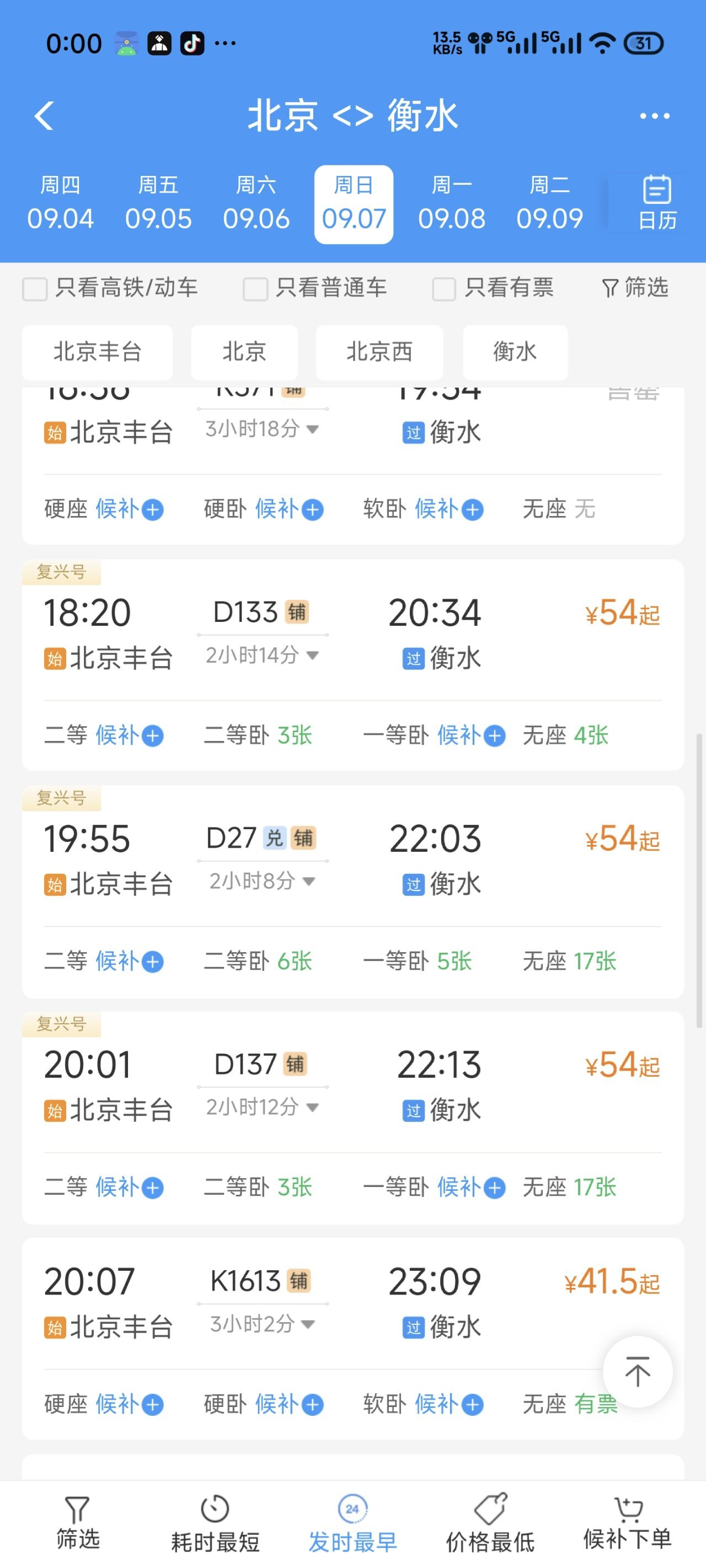The image size is (706, 1568).
Task: Open 候补下单 in bottom bar
Action: tap(628, 1524)
